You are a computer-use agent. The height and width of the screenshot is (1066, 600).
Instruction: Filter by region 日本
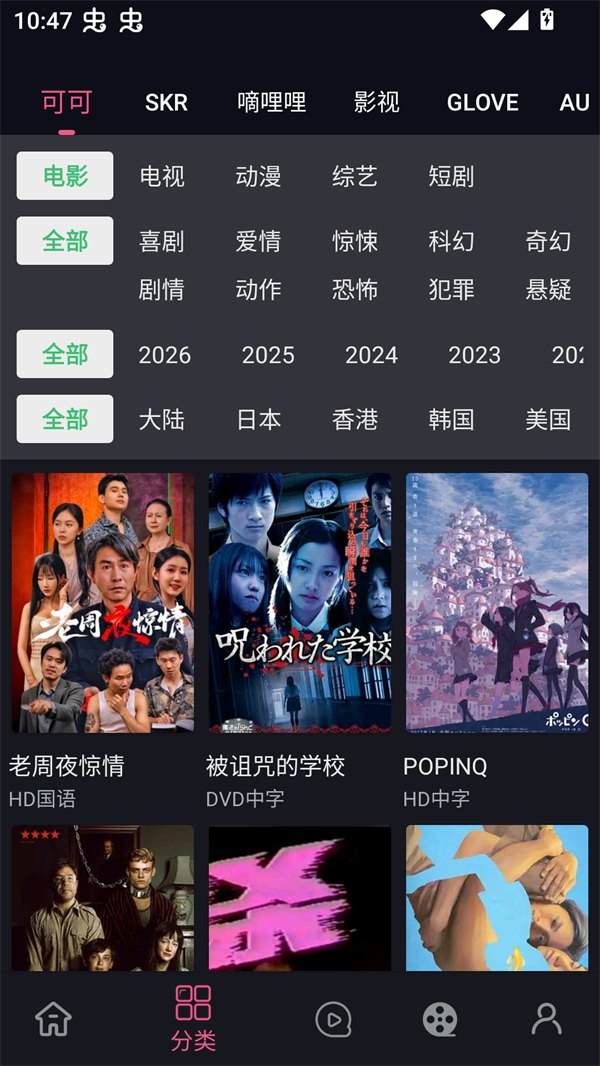(258, 419)
